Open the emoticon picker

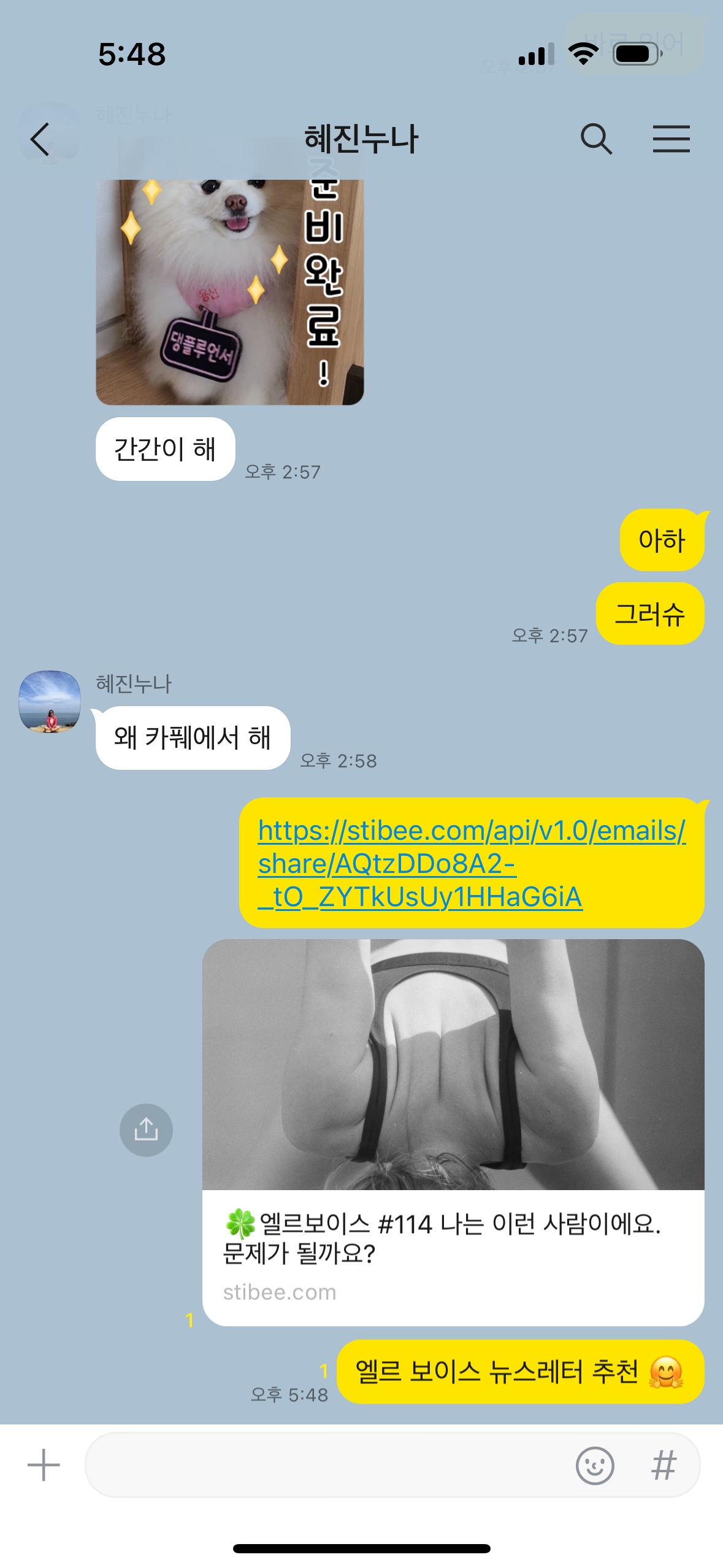594,1465
